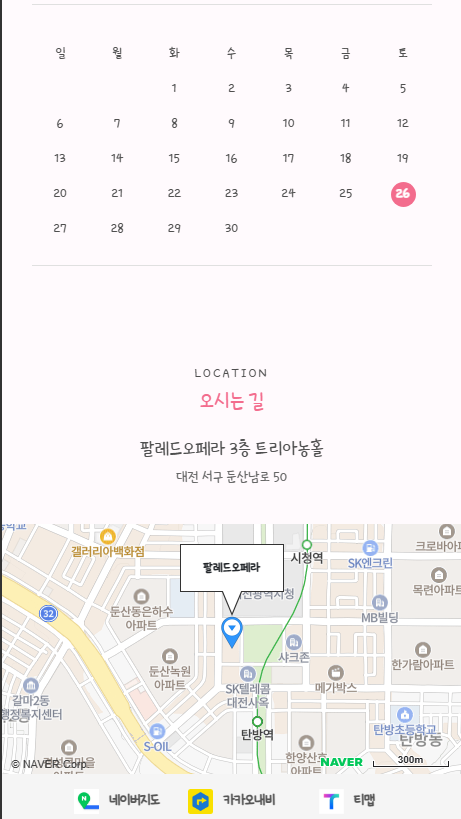Open the 티맵 navigation link
Image resolution: width=461 pixels, height=819 pixels.
[347, 800]
